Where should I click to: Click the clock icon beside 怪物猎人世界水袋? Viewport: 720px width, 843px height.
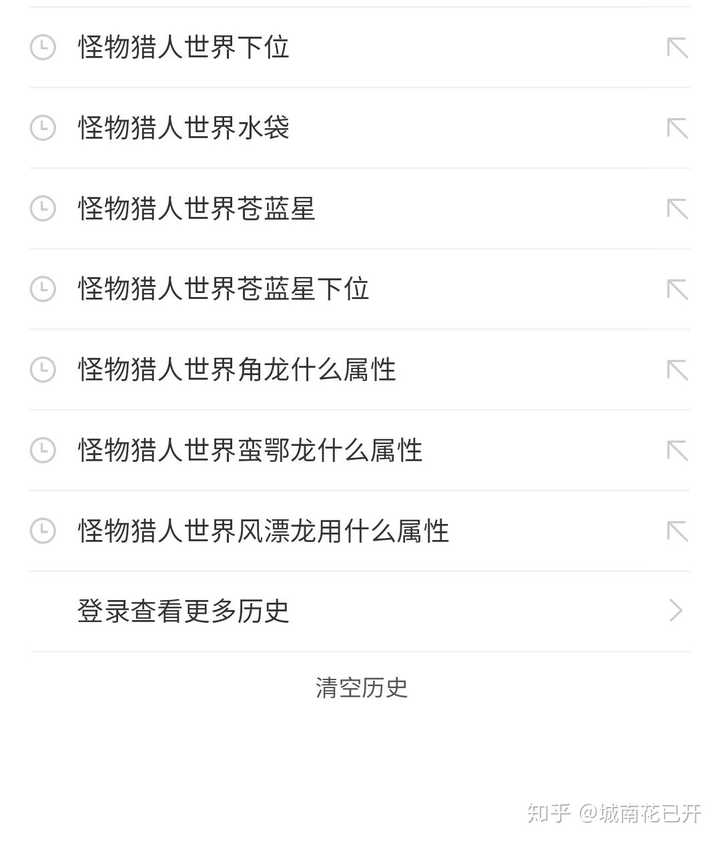pos(42,128)
